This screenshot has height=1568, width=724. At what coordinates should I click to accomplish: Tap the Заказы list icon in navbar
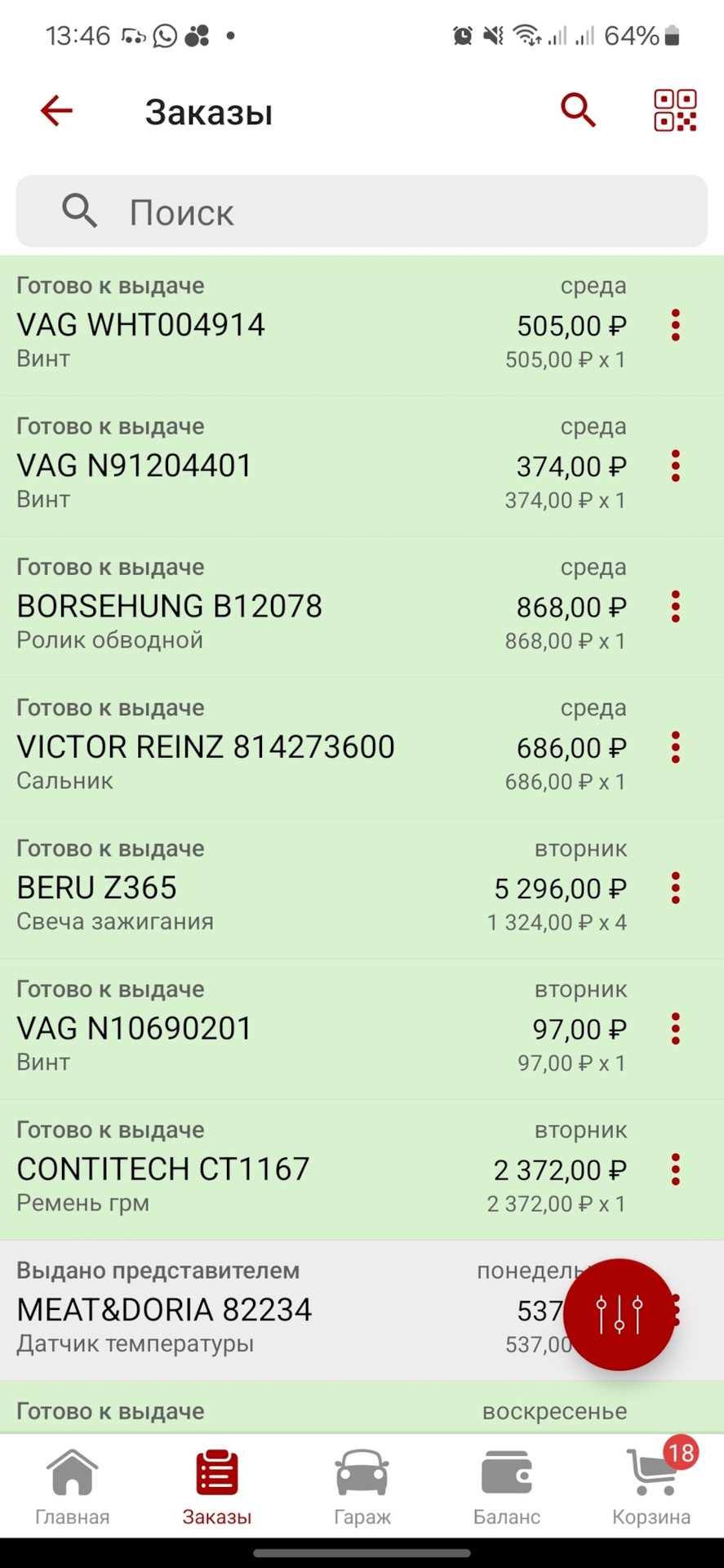click(216, 1470)
